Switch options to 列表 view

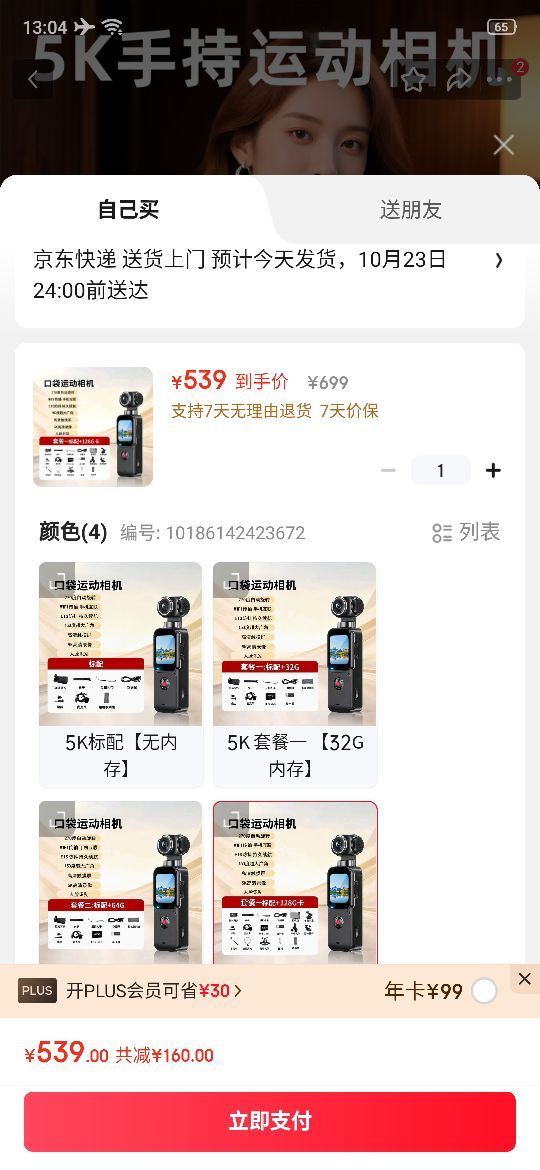466,532
